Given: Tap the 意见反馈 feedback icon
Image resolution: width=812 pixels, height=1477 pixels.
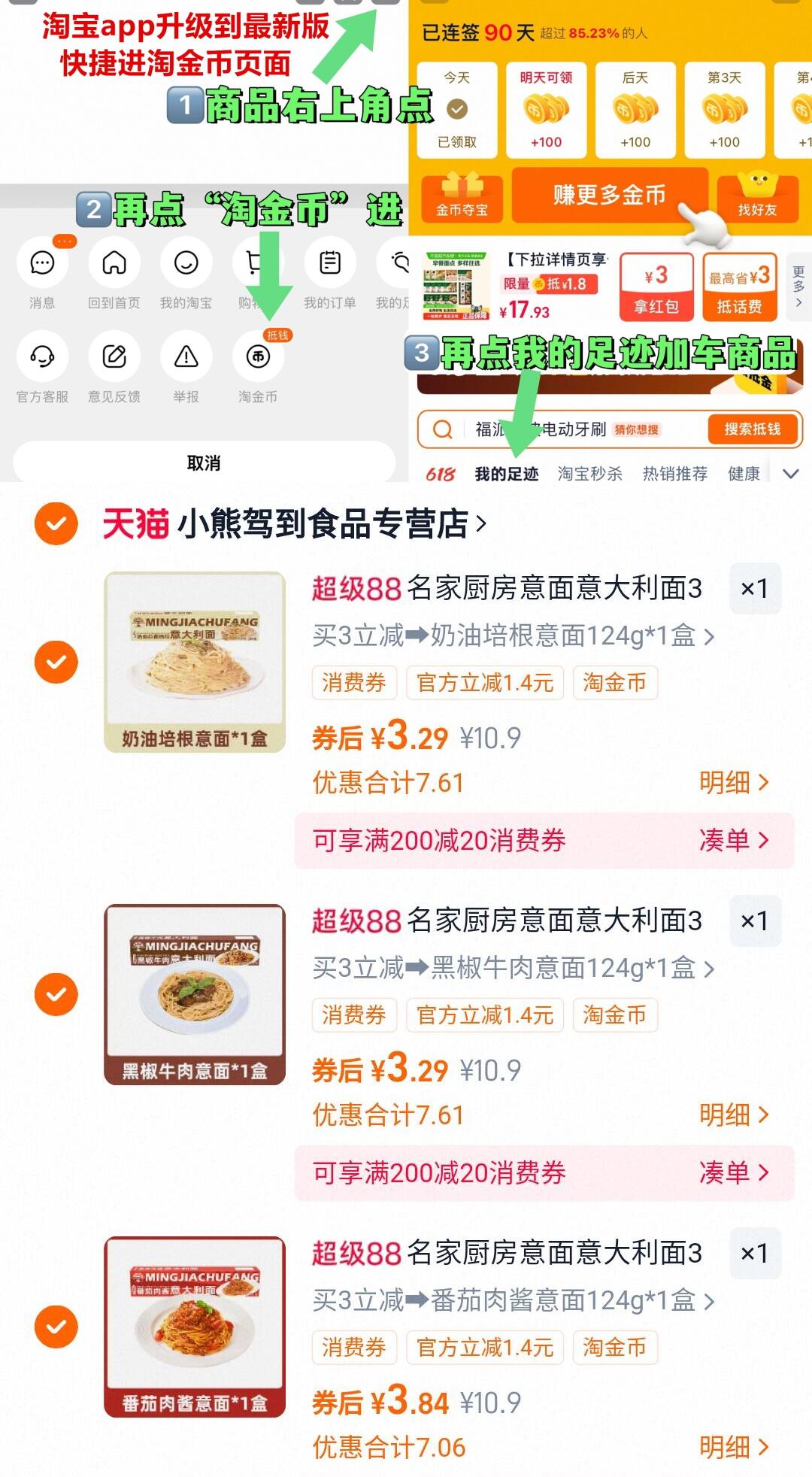Looking at the screenshot, I should coord(114,356).
